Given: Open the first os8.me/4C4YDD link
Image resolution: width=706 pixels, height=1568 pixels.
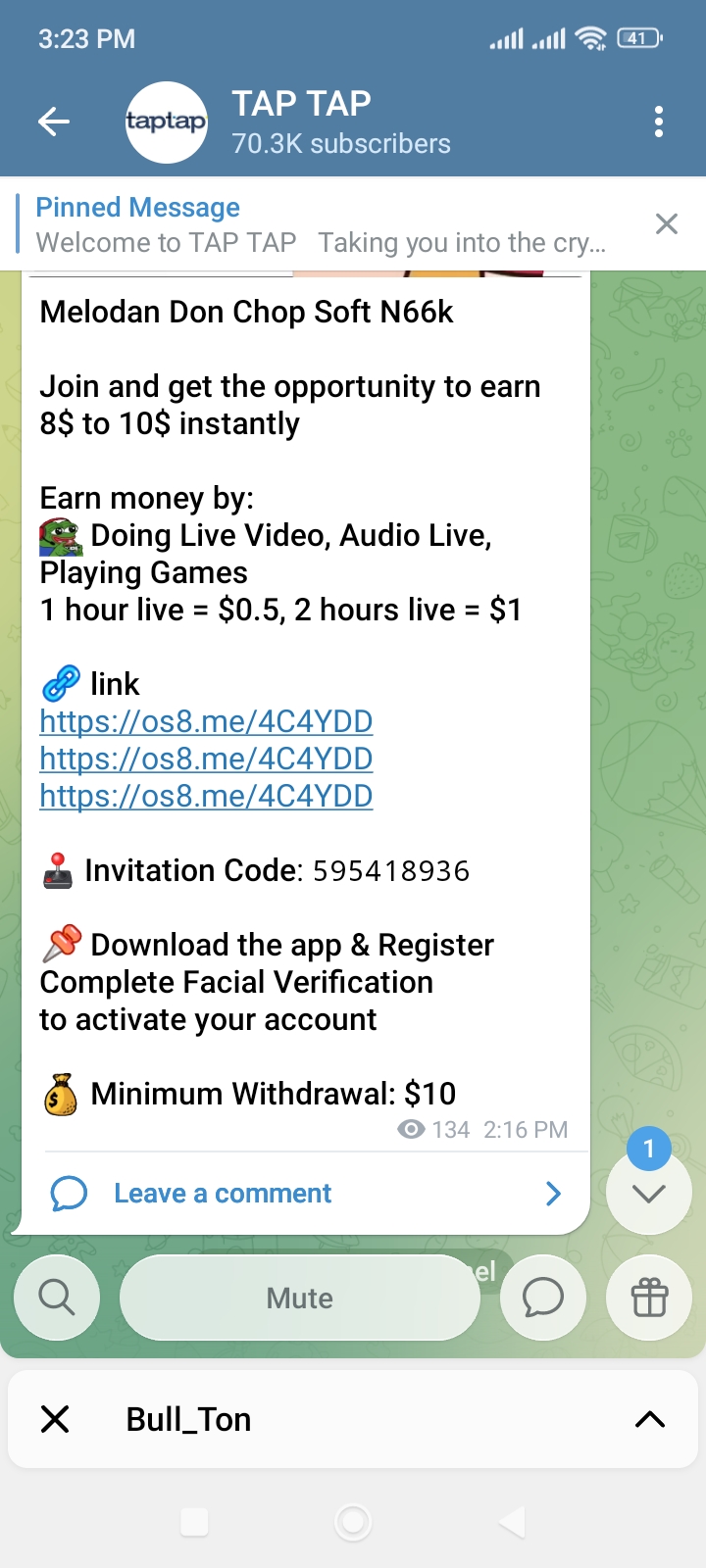Looking at the screenshot, I should (206, 721).
